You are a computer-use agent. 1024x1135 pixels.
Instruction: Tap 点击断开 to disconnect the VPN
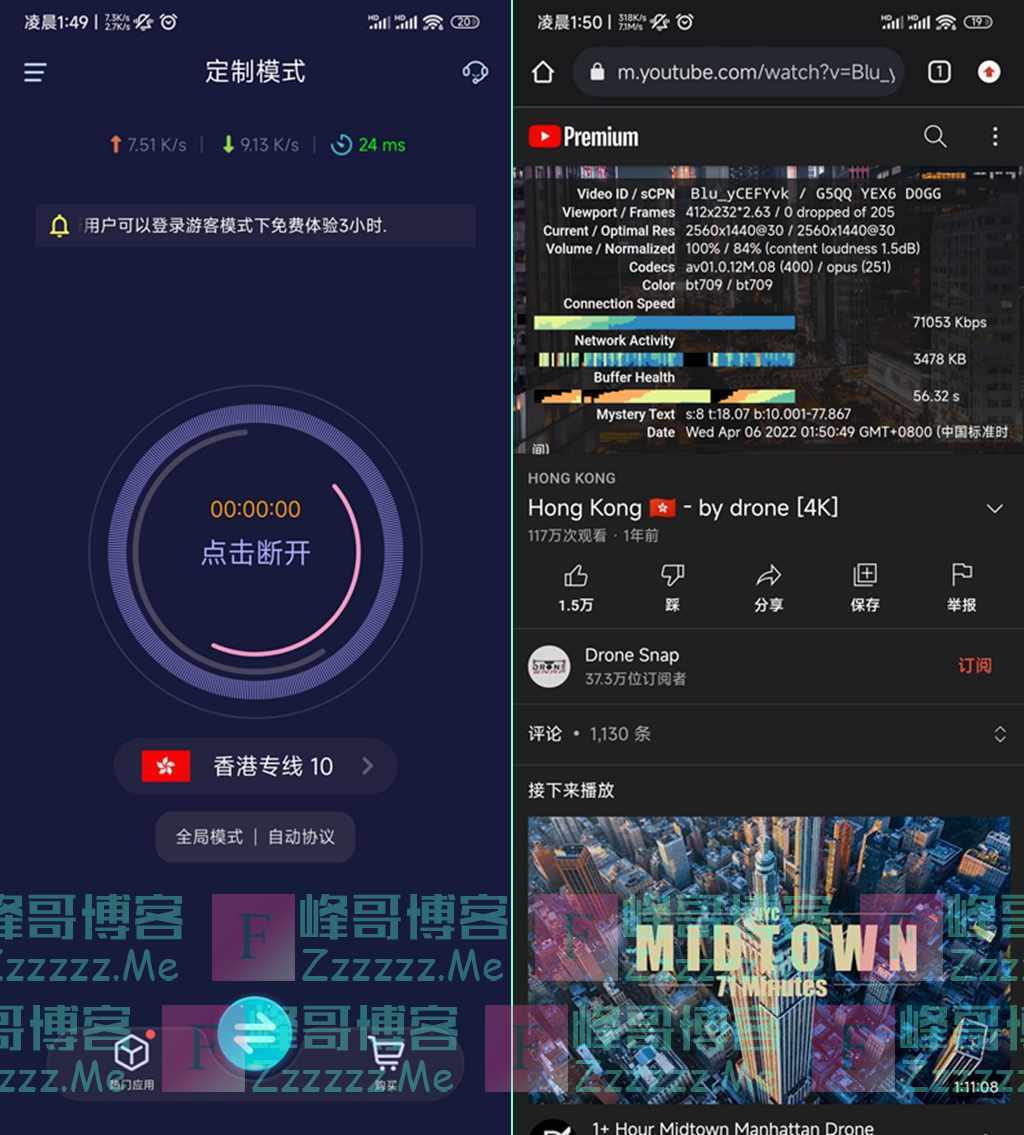click(255, 553)
